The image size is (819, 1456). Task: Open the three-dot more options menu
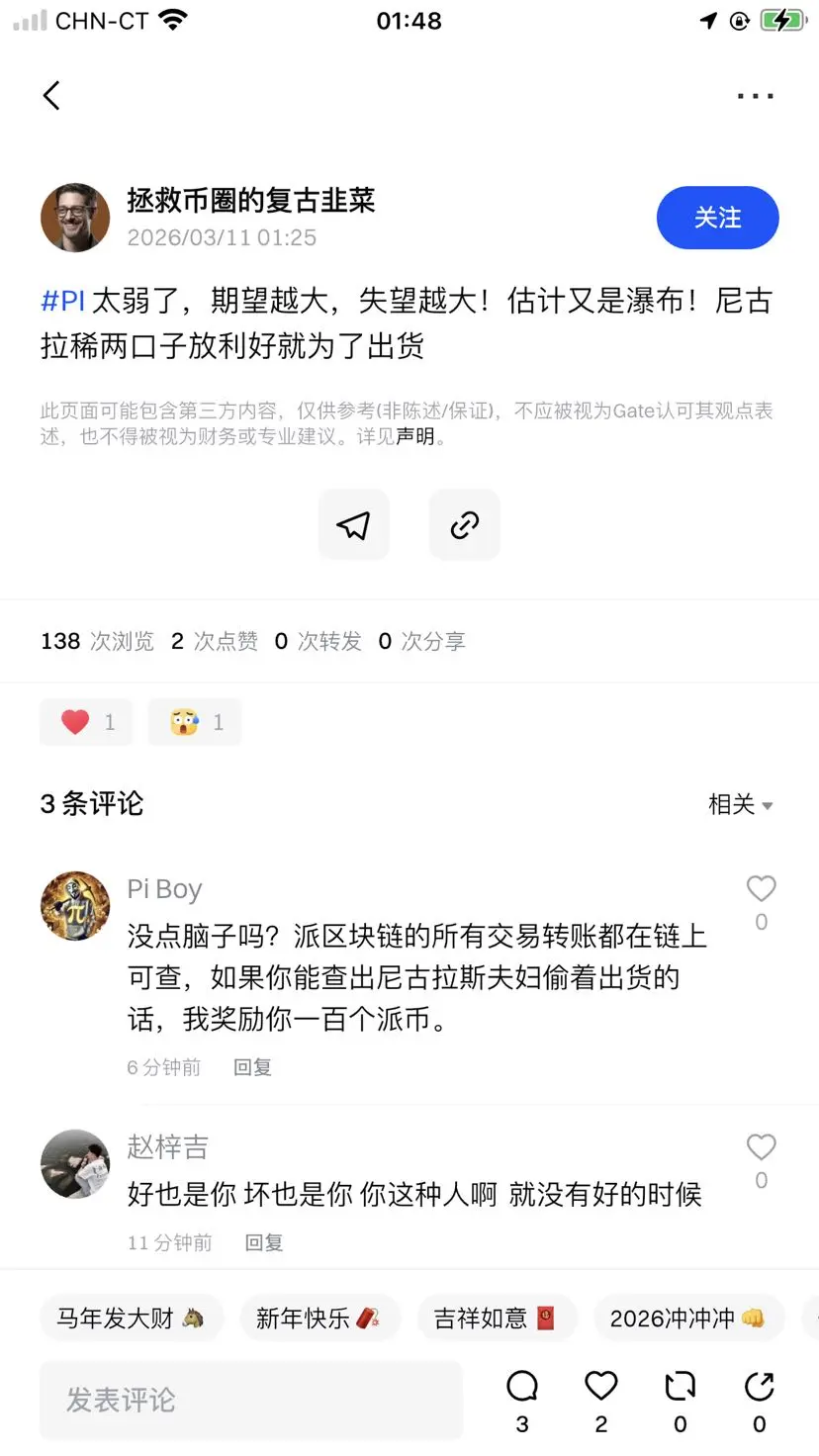pos(755,95)
